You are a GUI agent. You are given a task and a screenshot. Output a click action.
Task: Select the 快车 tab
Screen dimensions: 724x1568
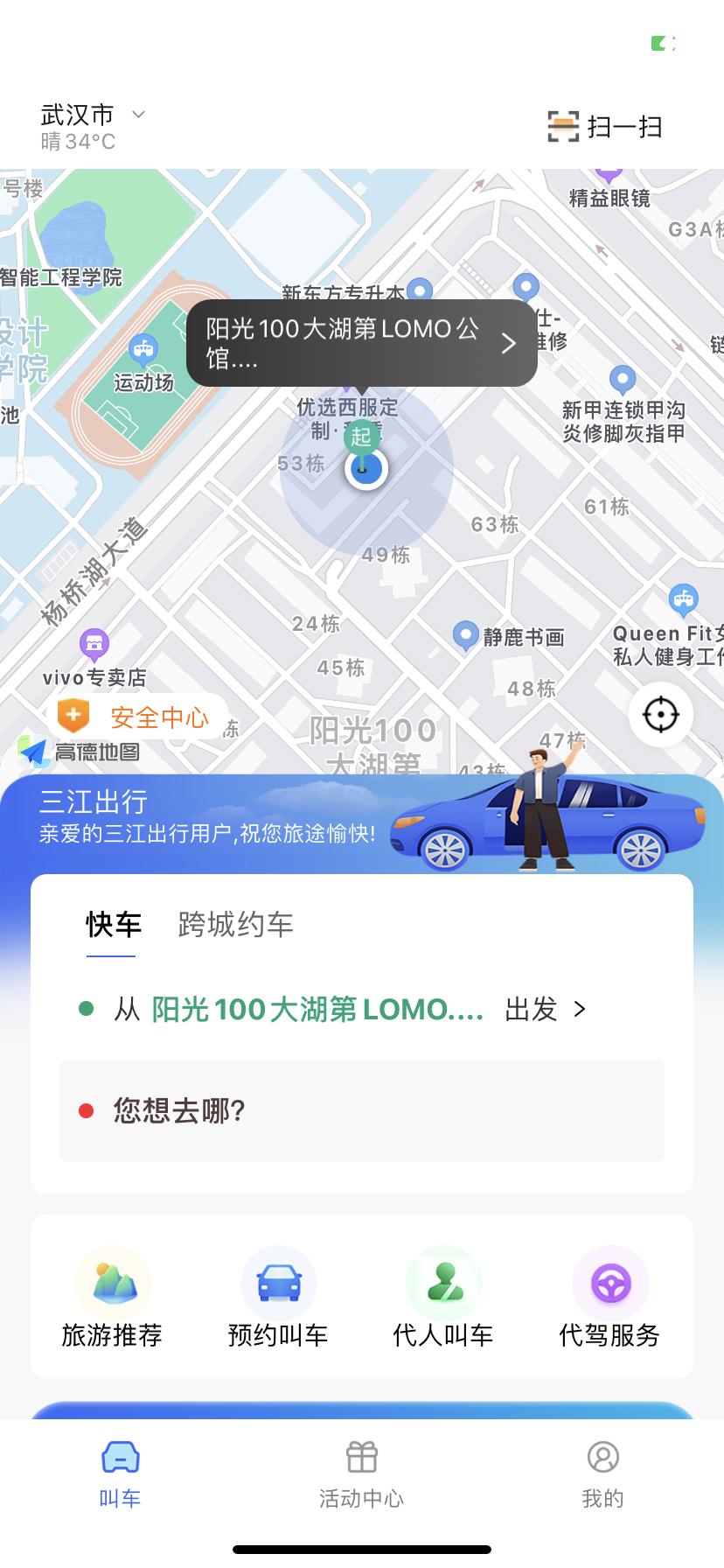tap(113, 925)
